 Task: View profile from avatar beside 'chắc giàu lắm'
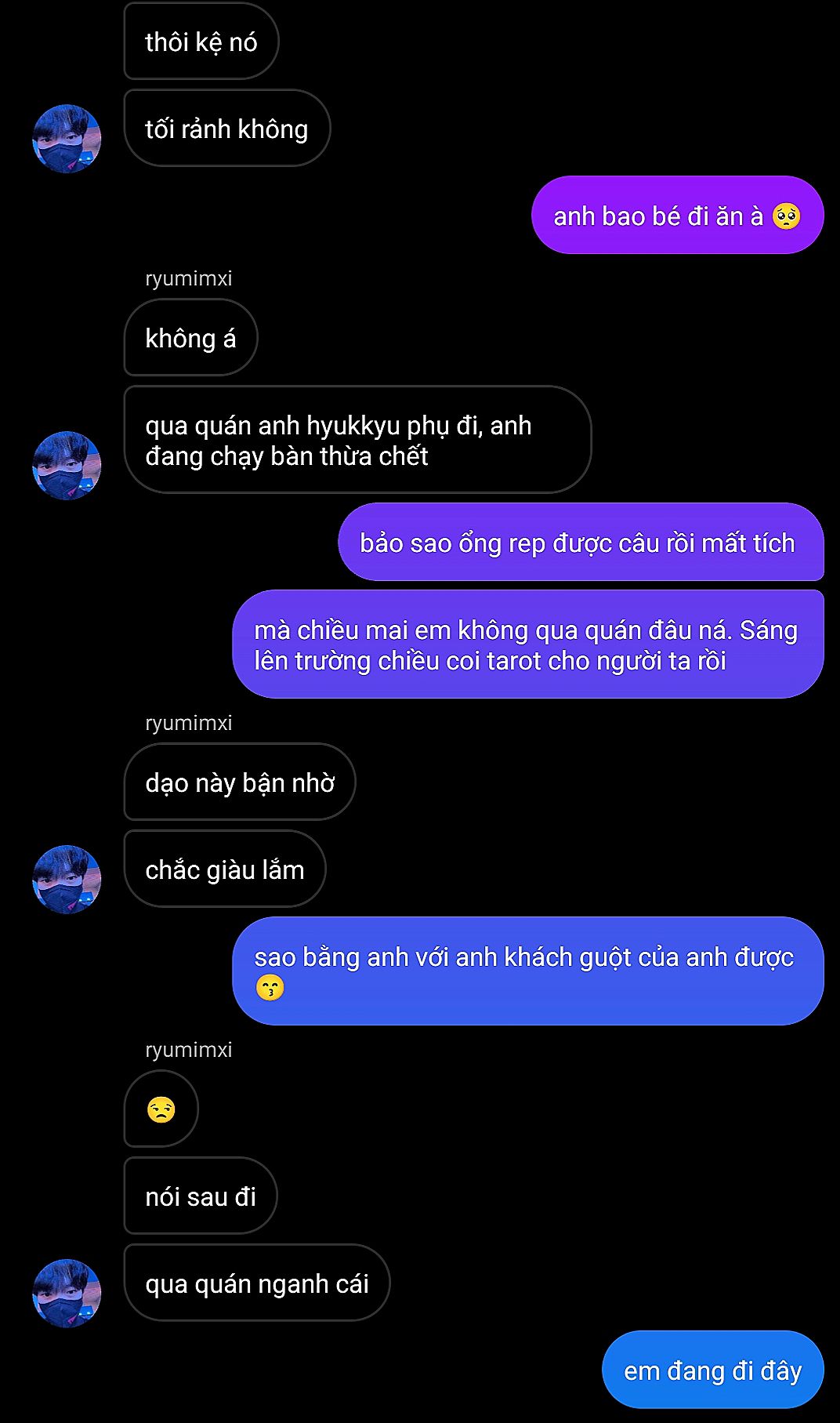click(x=67, y=879)
